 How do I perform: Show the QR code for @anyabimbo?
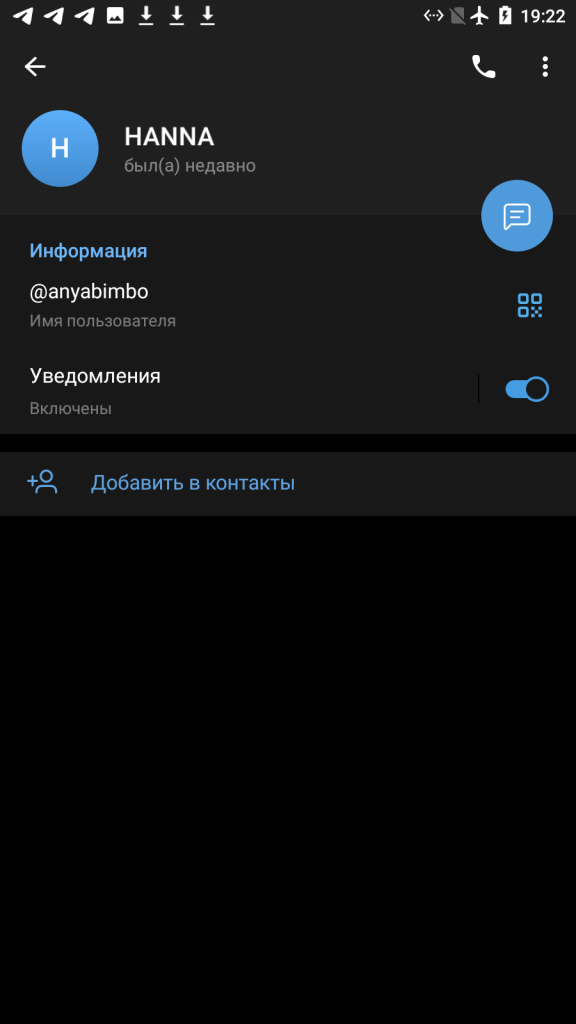click(530, 305)
